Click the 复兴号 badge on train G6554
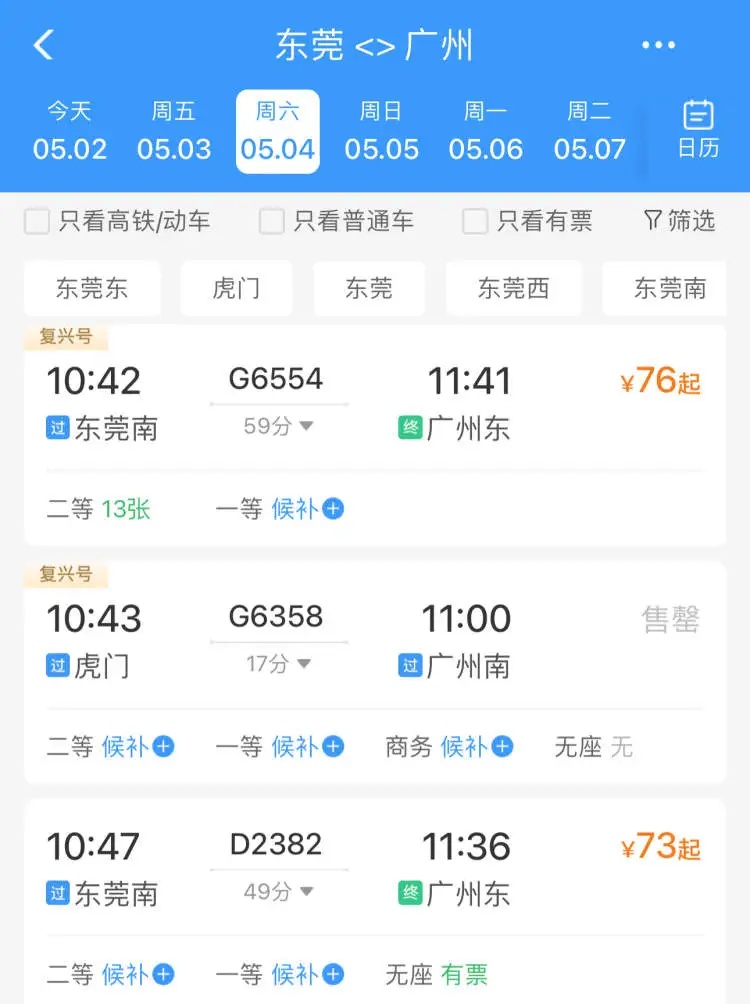Viewport: 750px width, 1004px height. click(x=65, y=338)
